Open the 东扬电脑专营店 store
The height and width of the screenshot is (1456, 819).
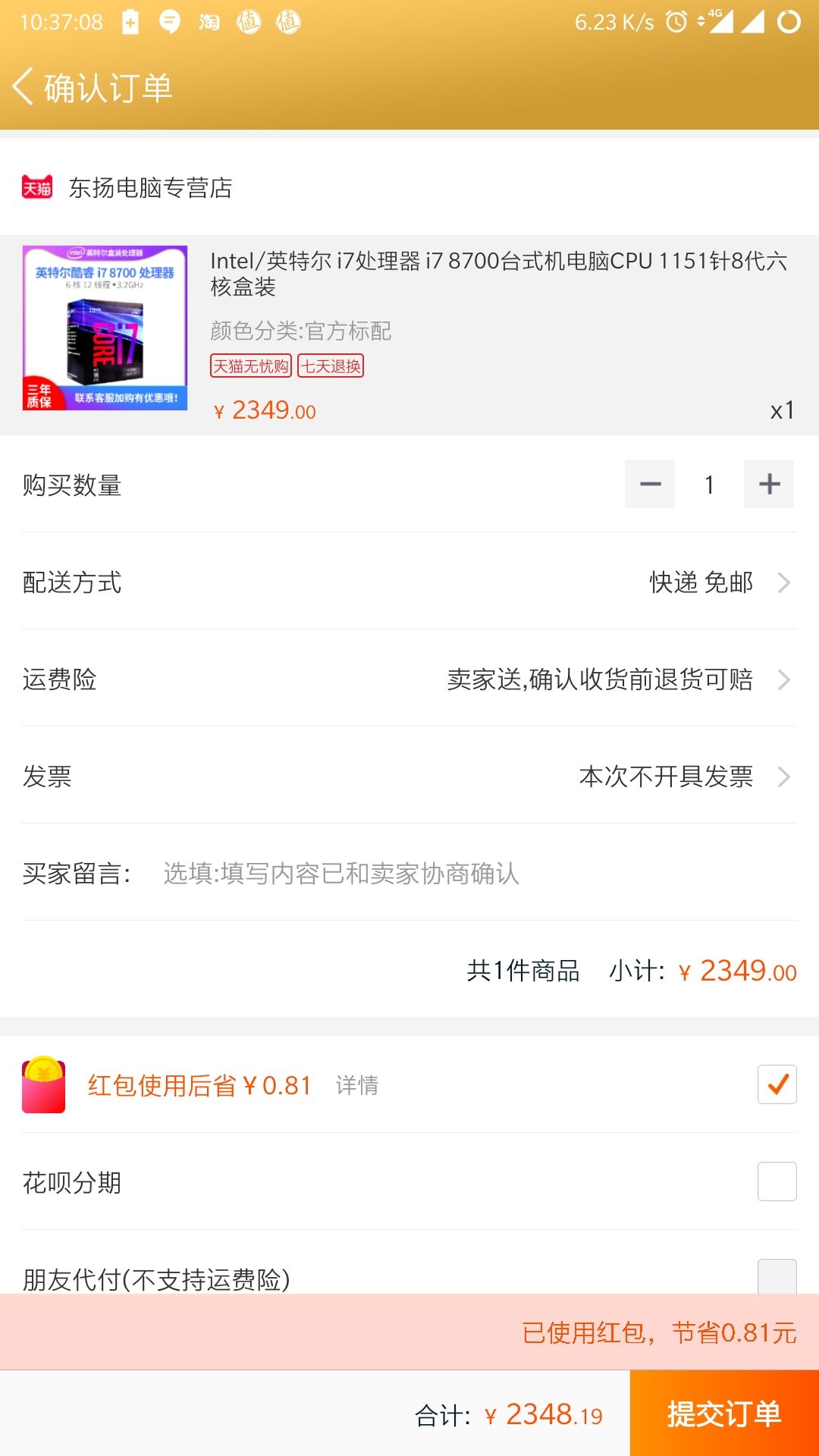(150, 187)
